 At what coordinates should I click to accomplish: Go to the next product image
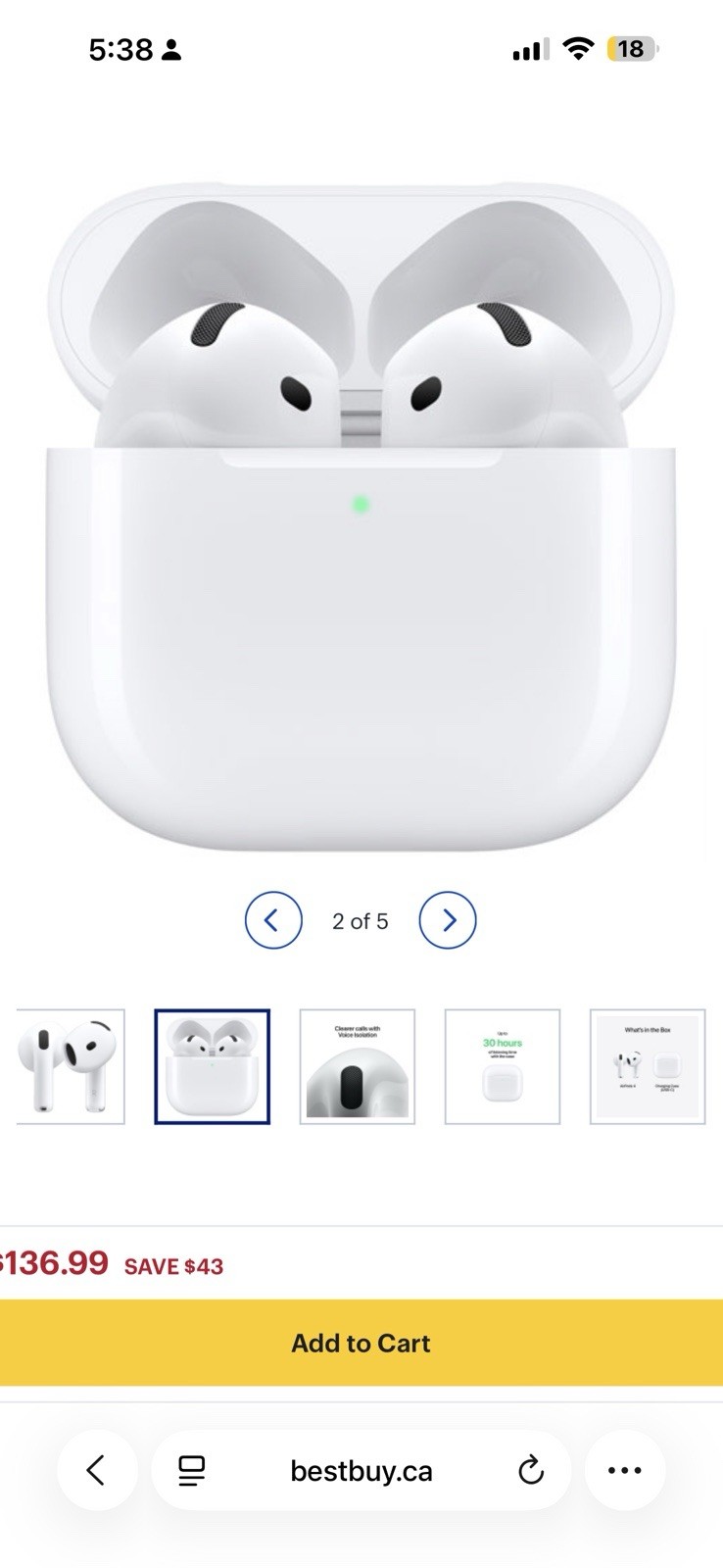tap(448, 920)
